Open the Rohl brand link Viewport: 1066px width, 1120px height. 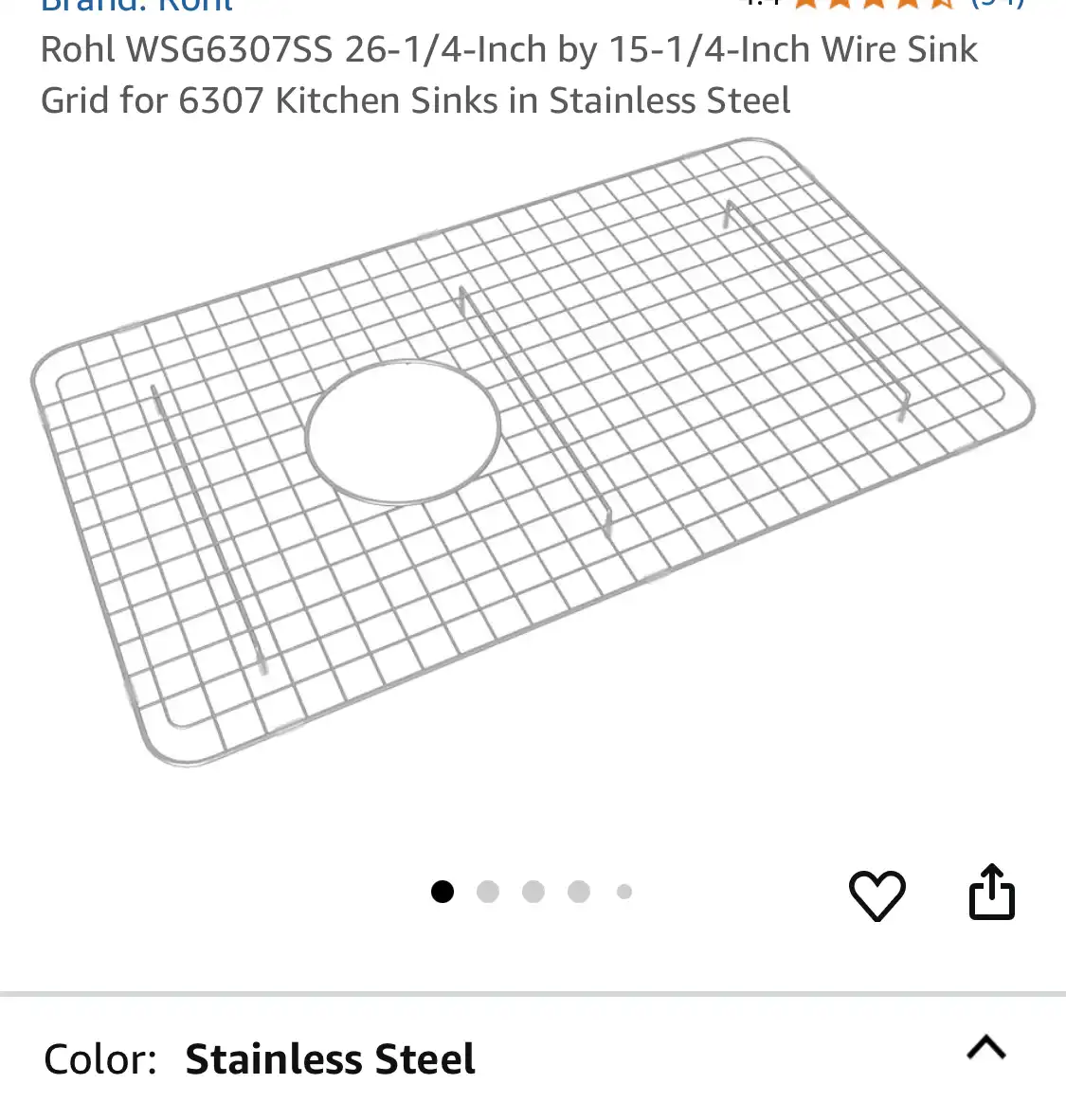tap(137, 6)
